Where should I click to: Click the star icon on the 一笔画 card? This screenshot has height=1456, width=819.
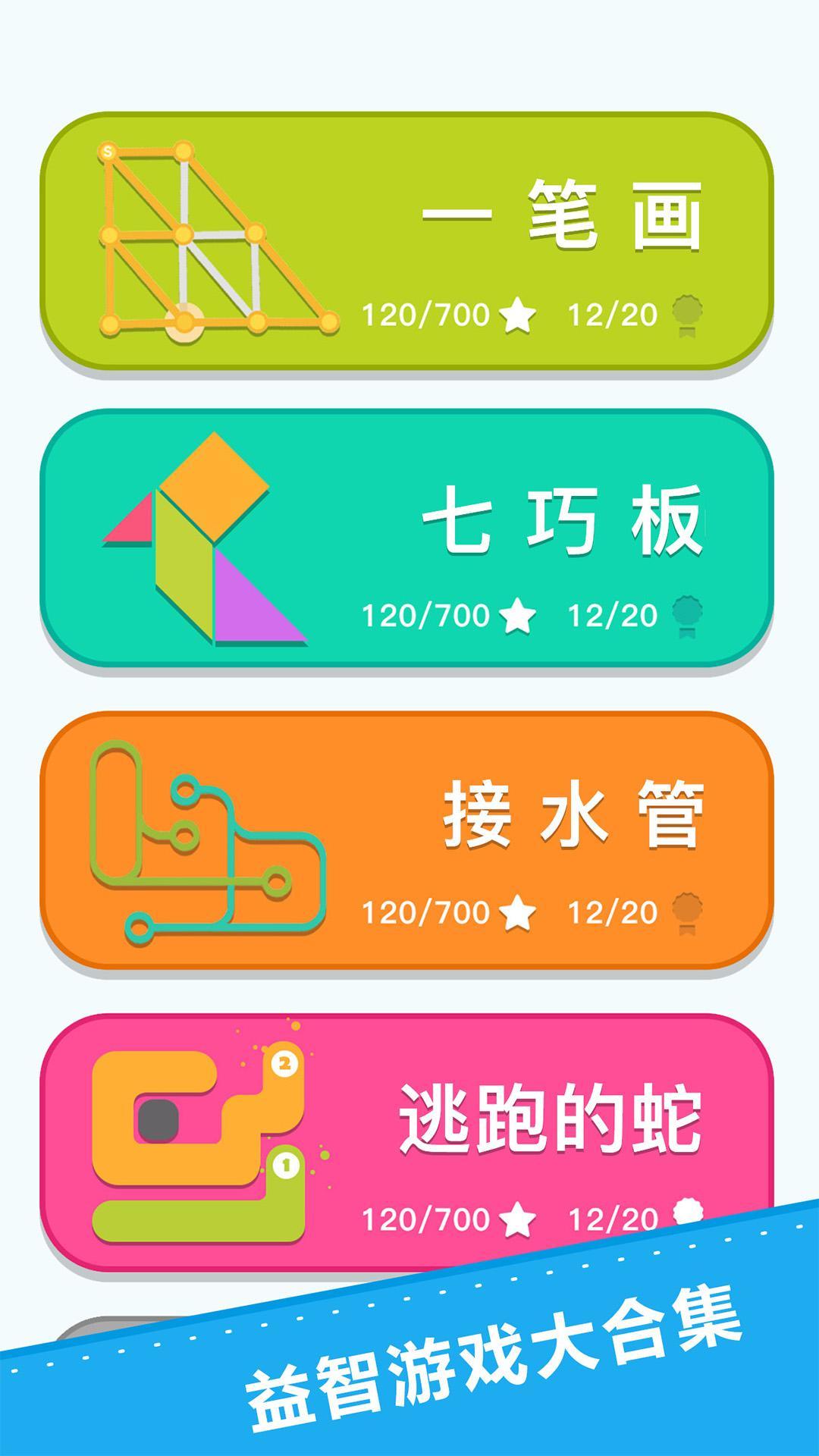tap(519, 315)
